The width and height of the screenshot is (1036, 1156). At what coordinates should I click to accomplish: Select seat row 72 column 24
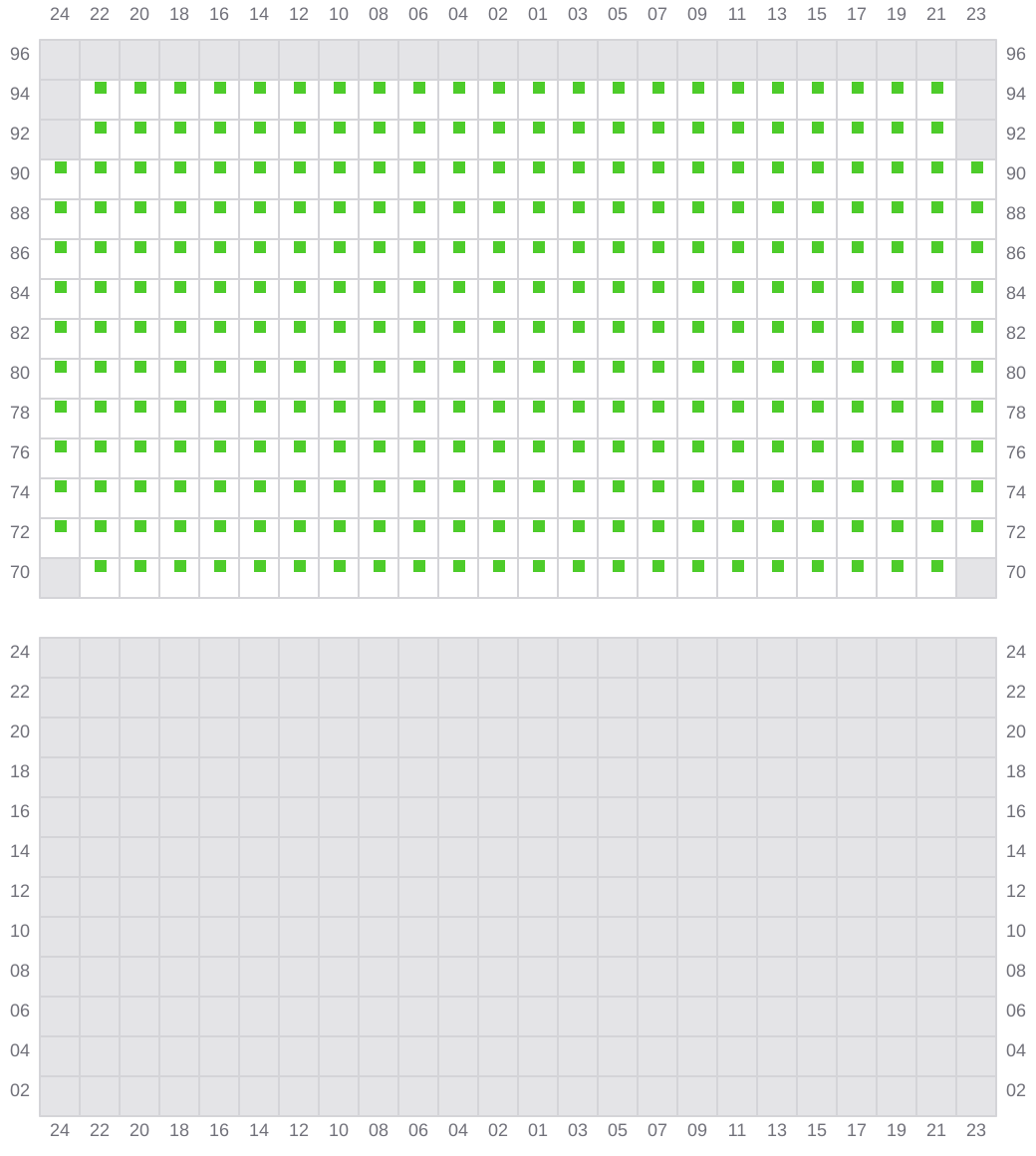pyautogui.click(x=61, y=526)
